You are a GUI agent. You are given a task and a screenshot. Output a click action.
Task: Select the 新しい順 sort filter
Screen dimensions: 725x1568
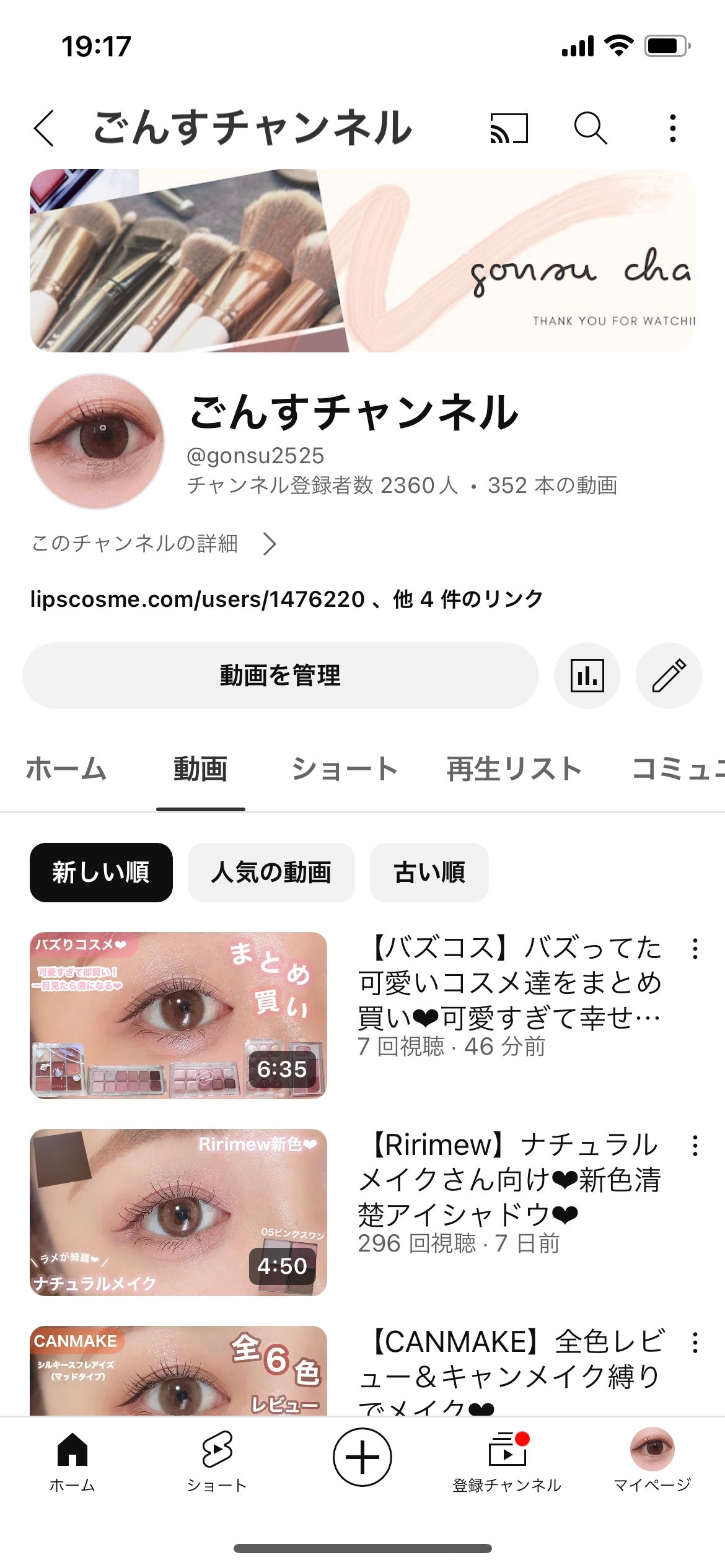pyautogui.click(x=100, y=872)
